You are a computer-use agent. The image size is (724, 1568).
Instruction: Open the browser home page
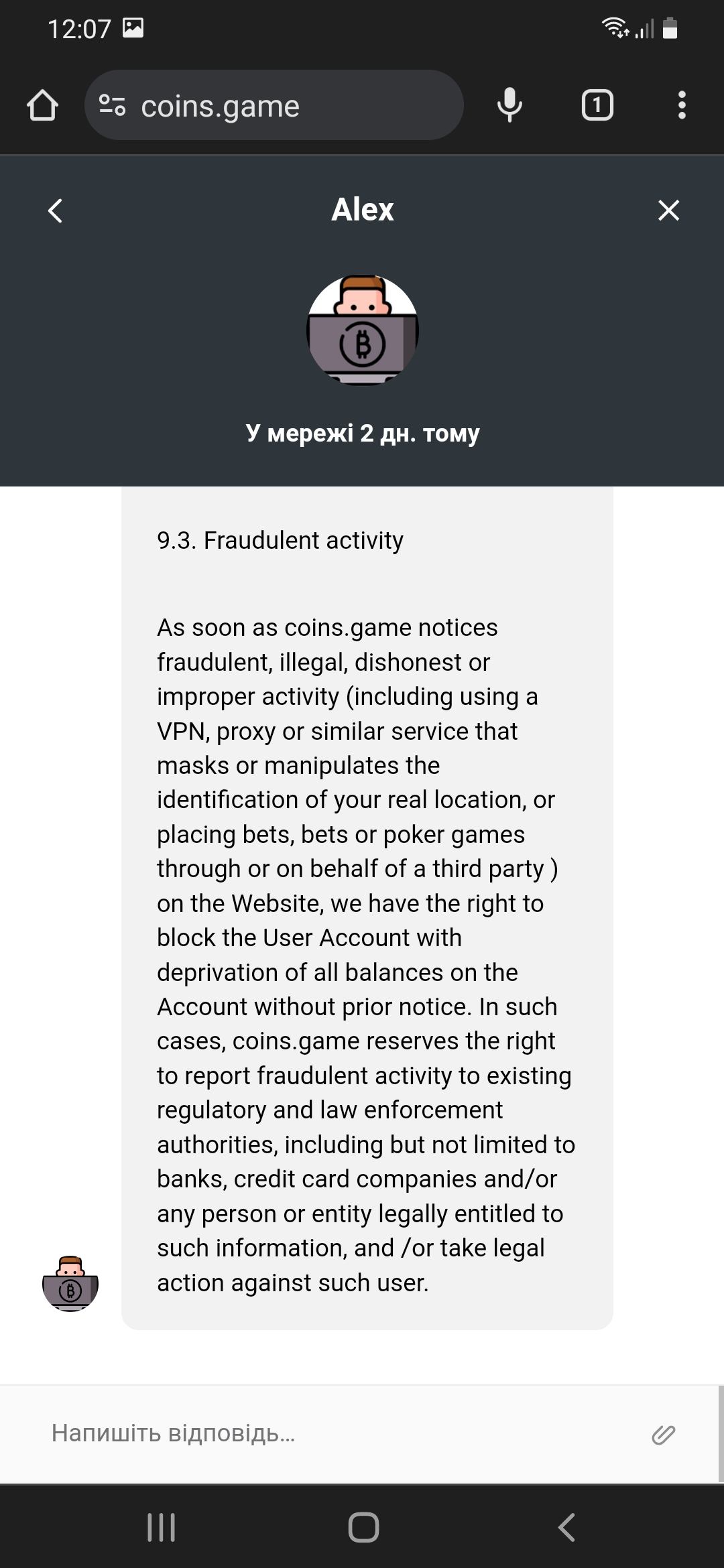(x=42, y=106)
